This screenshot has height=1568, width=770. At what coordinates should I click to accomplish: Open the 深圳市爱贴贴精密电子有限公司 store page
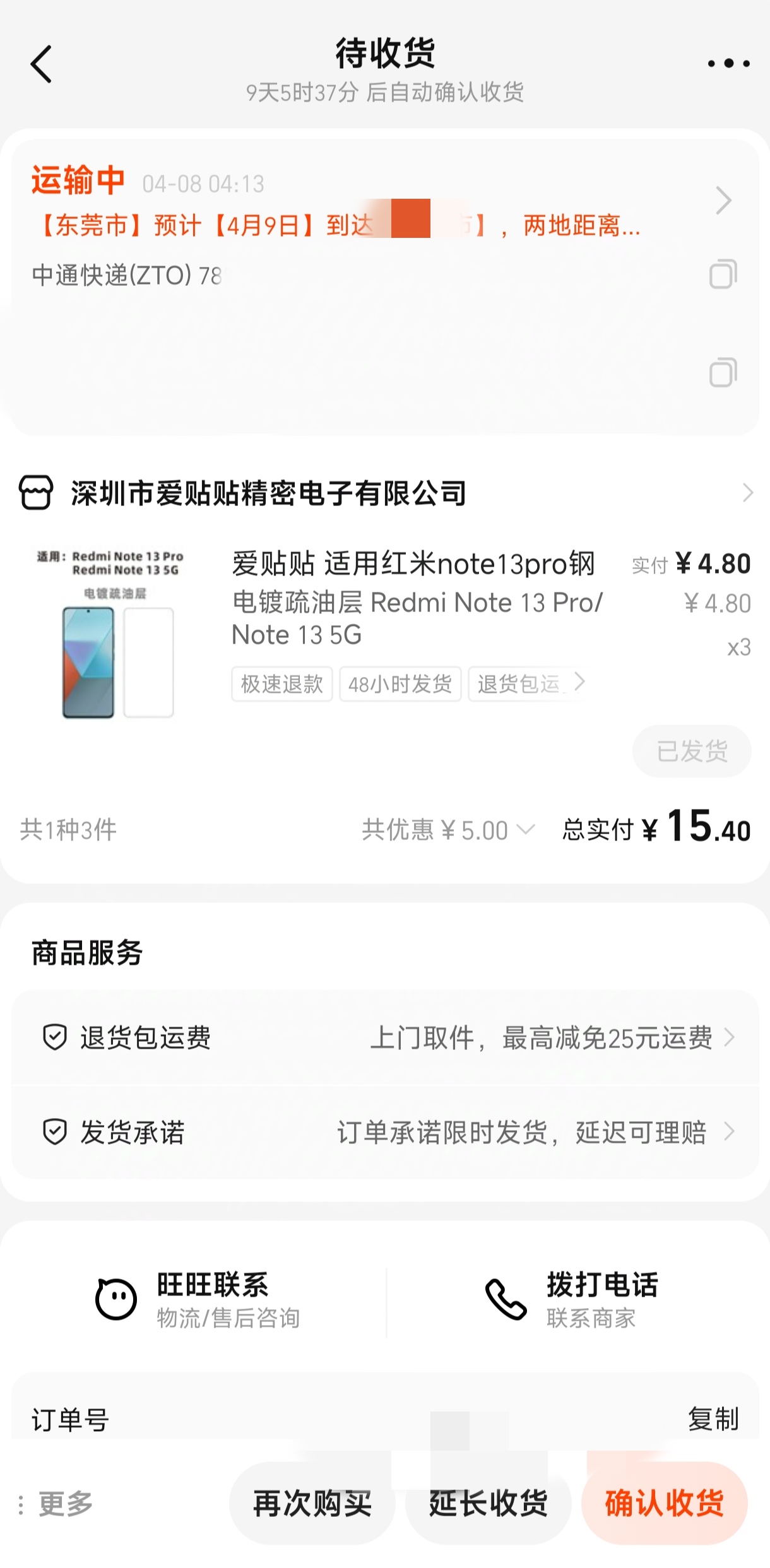(x=385, y=493)
